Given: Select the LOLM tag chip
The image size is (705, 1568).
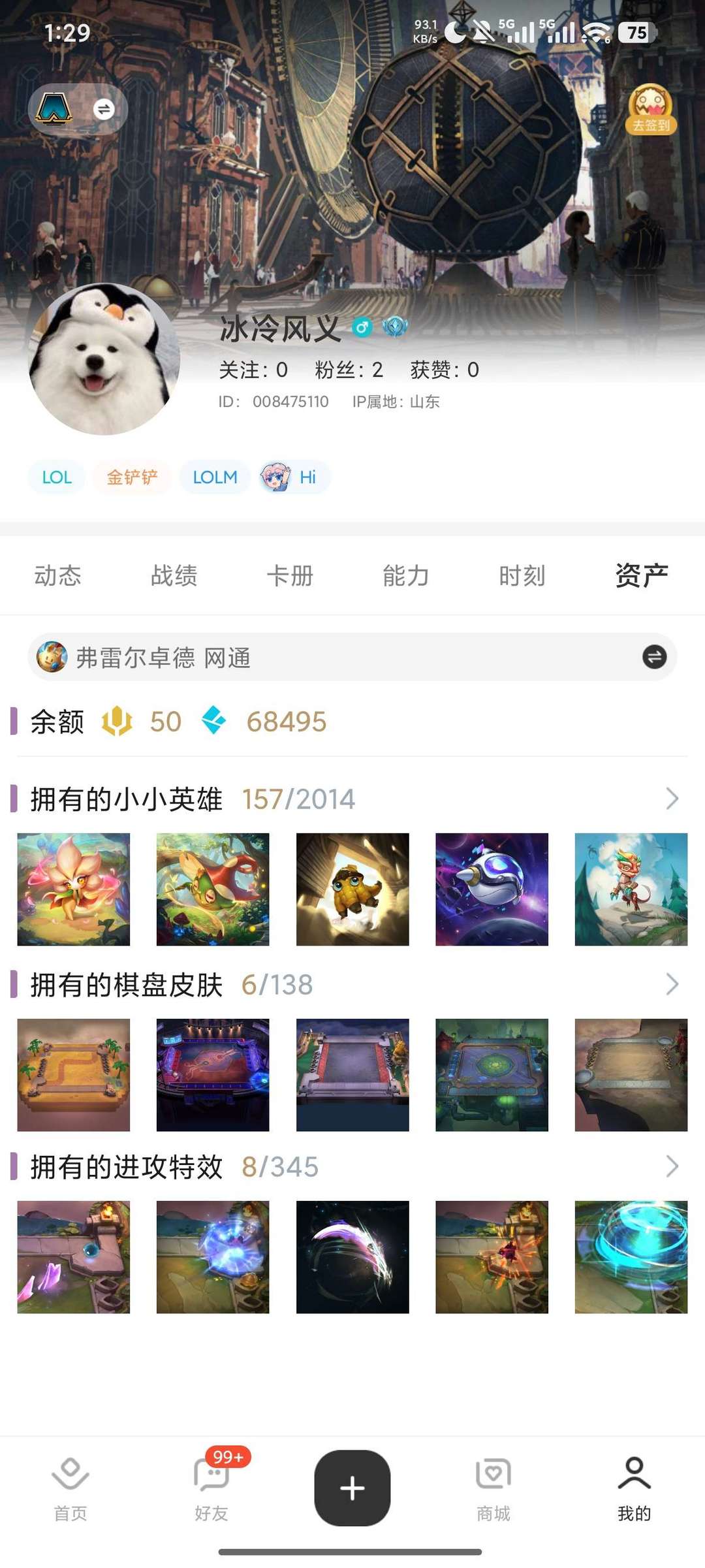Looking at the screenshot, I should coord(215,477).
